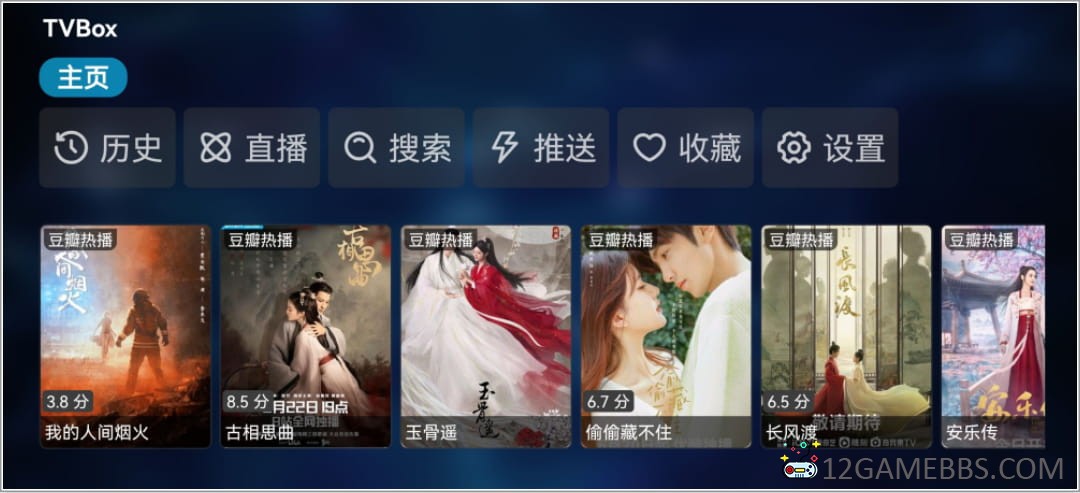The width and height of the screenshot is (1080, 493).
Task: Open the 安乐传 card
Action: (x=994, y=336)
